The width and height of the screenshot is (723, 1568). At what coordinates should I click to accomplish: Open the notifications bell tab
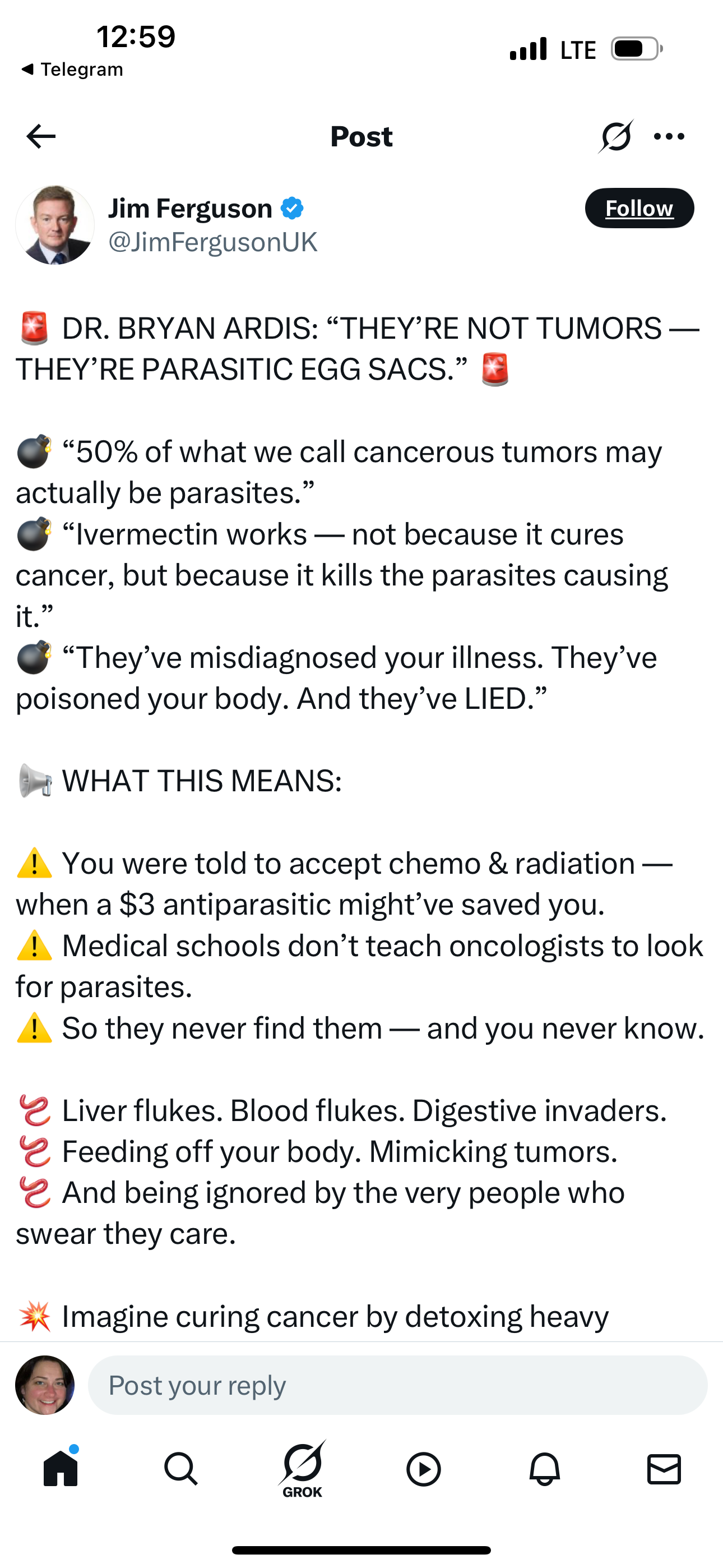click(544, 1468)
